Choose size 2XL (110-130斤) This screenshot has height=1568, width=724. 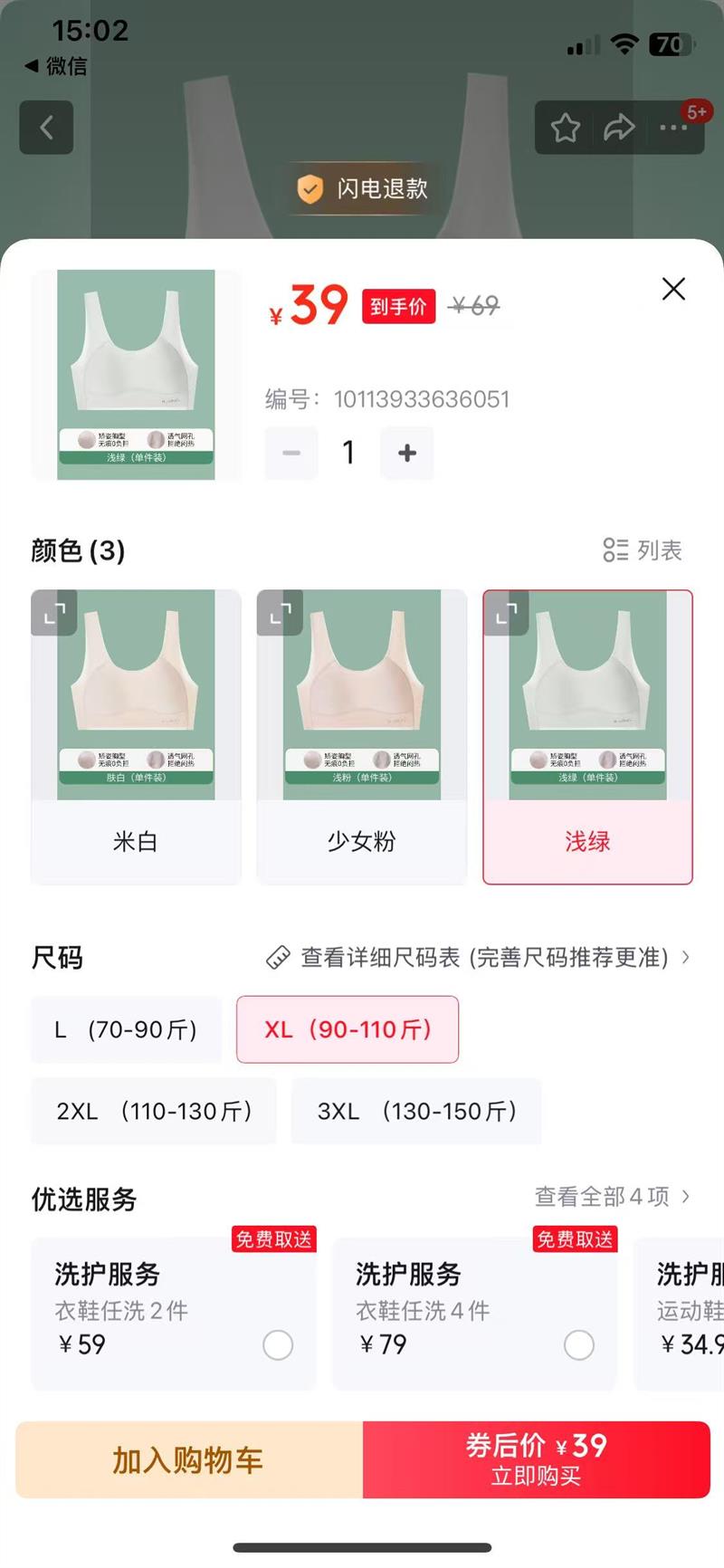153,1112
